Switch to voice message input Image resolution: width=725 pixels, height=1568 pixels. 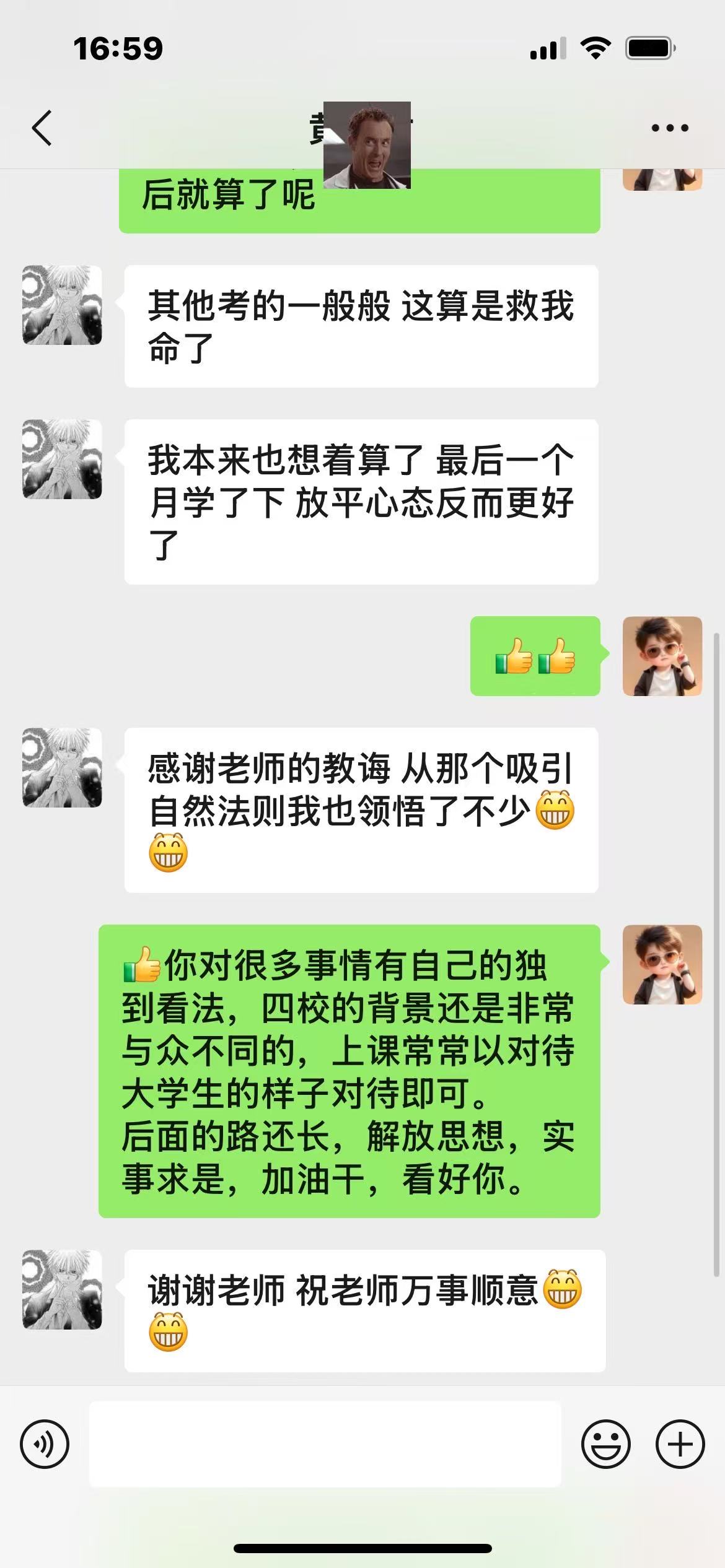point(45,1445)
